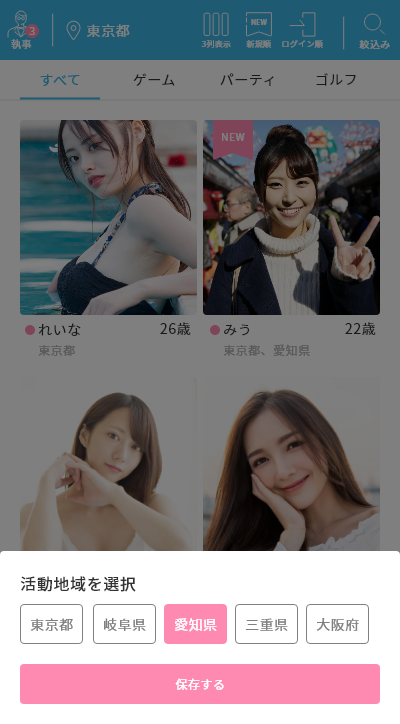The height and width of the screenshot is (724, 400).
Task: Switch to the ゲーム tab
Action: click(x=154, y=80)
